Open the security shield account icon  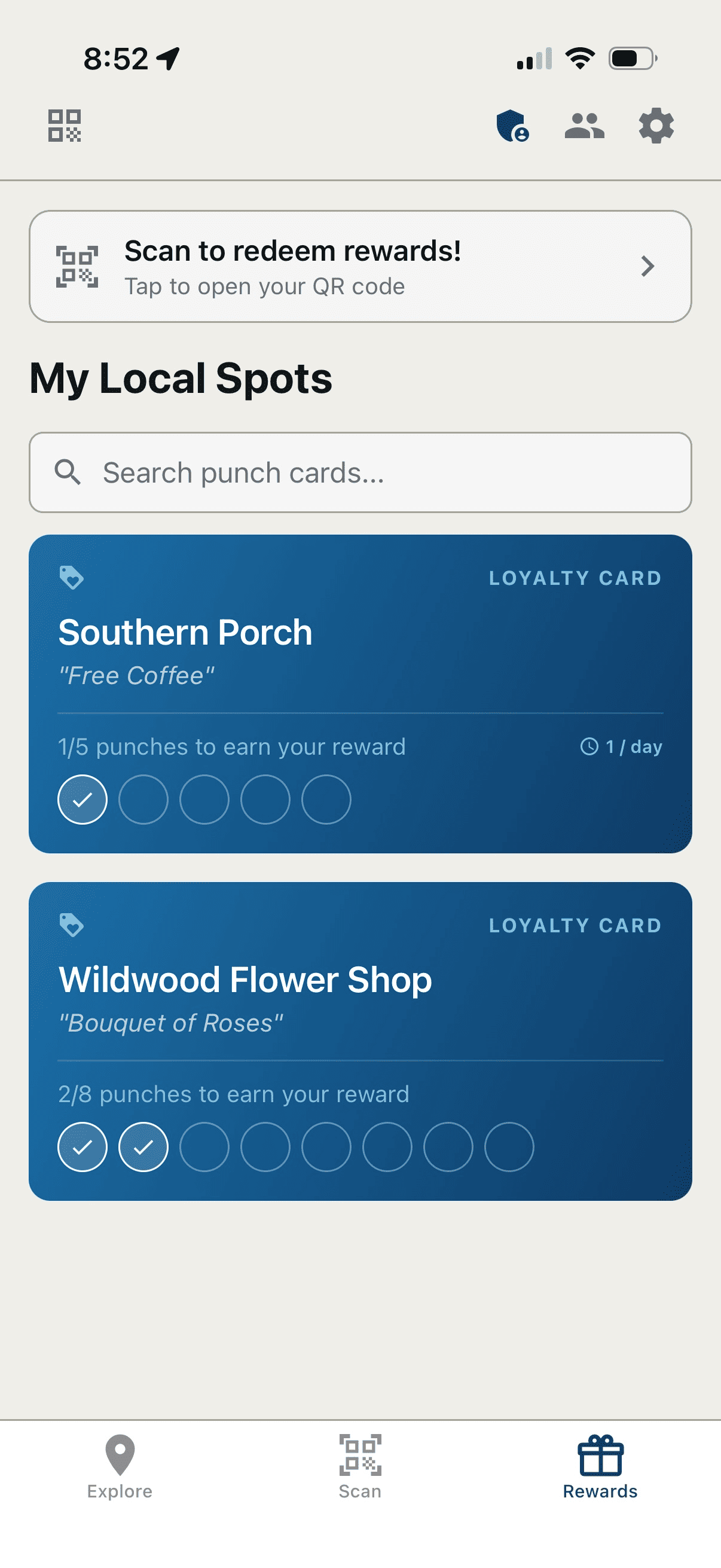pos(513,125)
